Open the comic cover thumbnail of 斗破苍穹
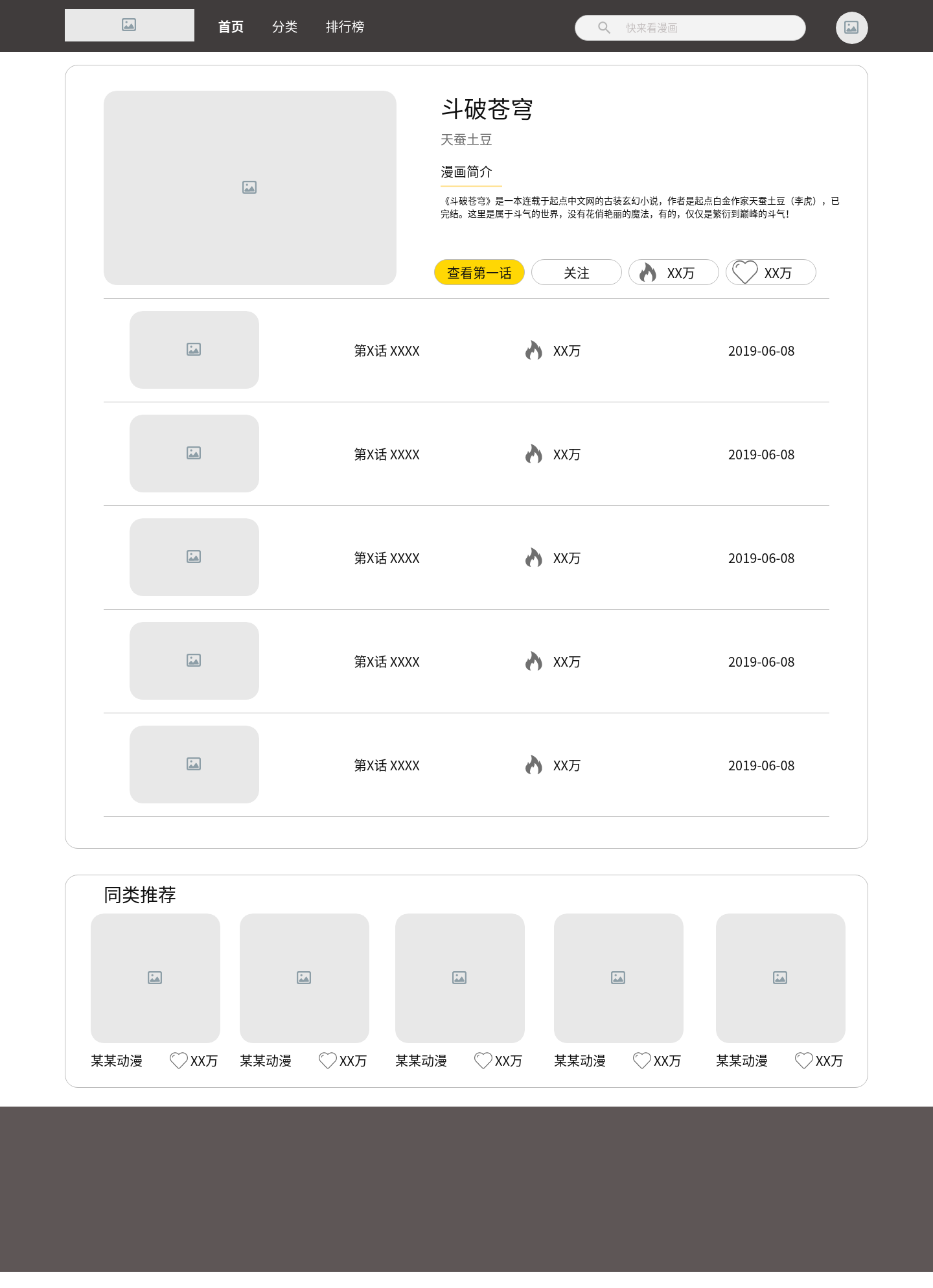Screen dimensions: 933x1288 click(x=249, y=188)
